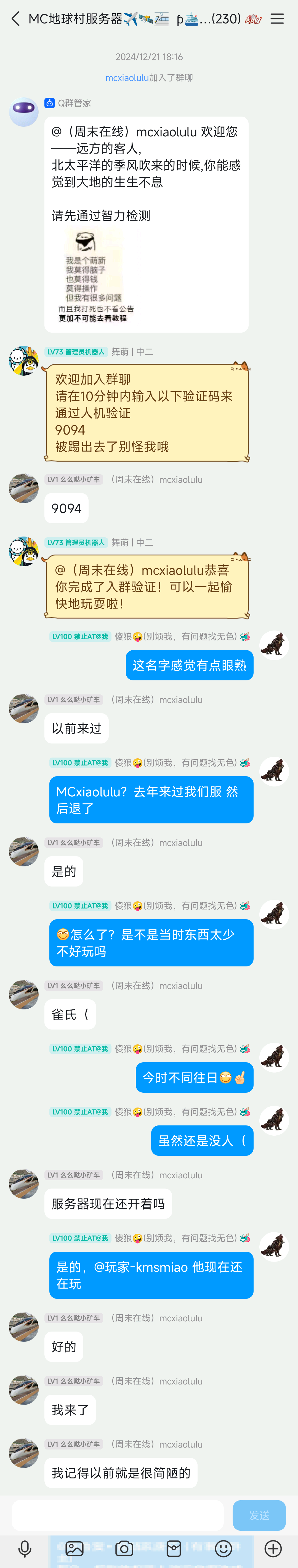
Task: Open 舞萌 bot's profile avatar
Action: pos(24,361)
